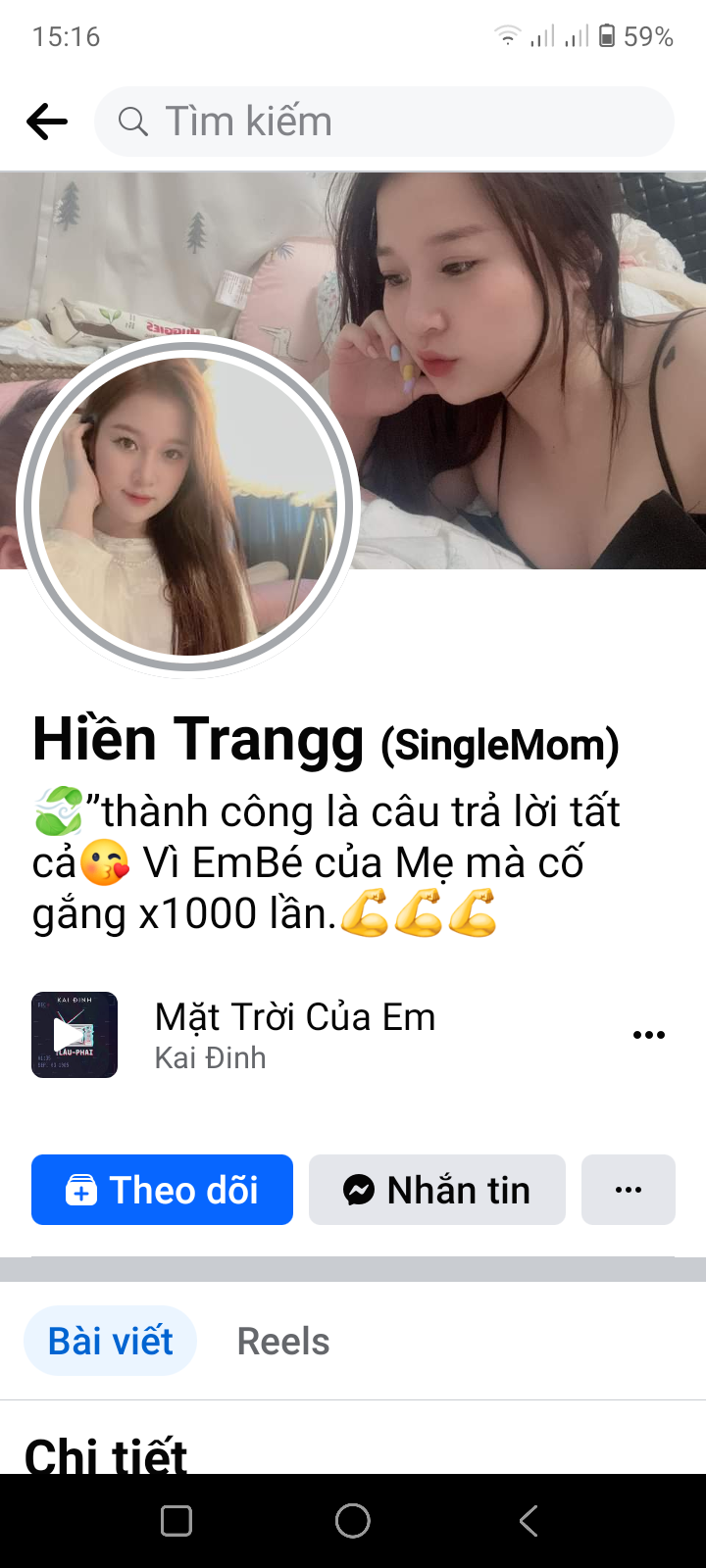Switch to the Bài viết tab

[x=110, y=1341]
